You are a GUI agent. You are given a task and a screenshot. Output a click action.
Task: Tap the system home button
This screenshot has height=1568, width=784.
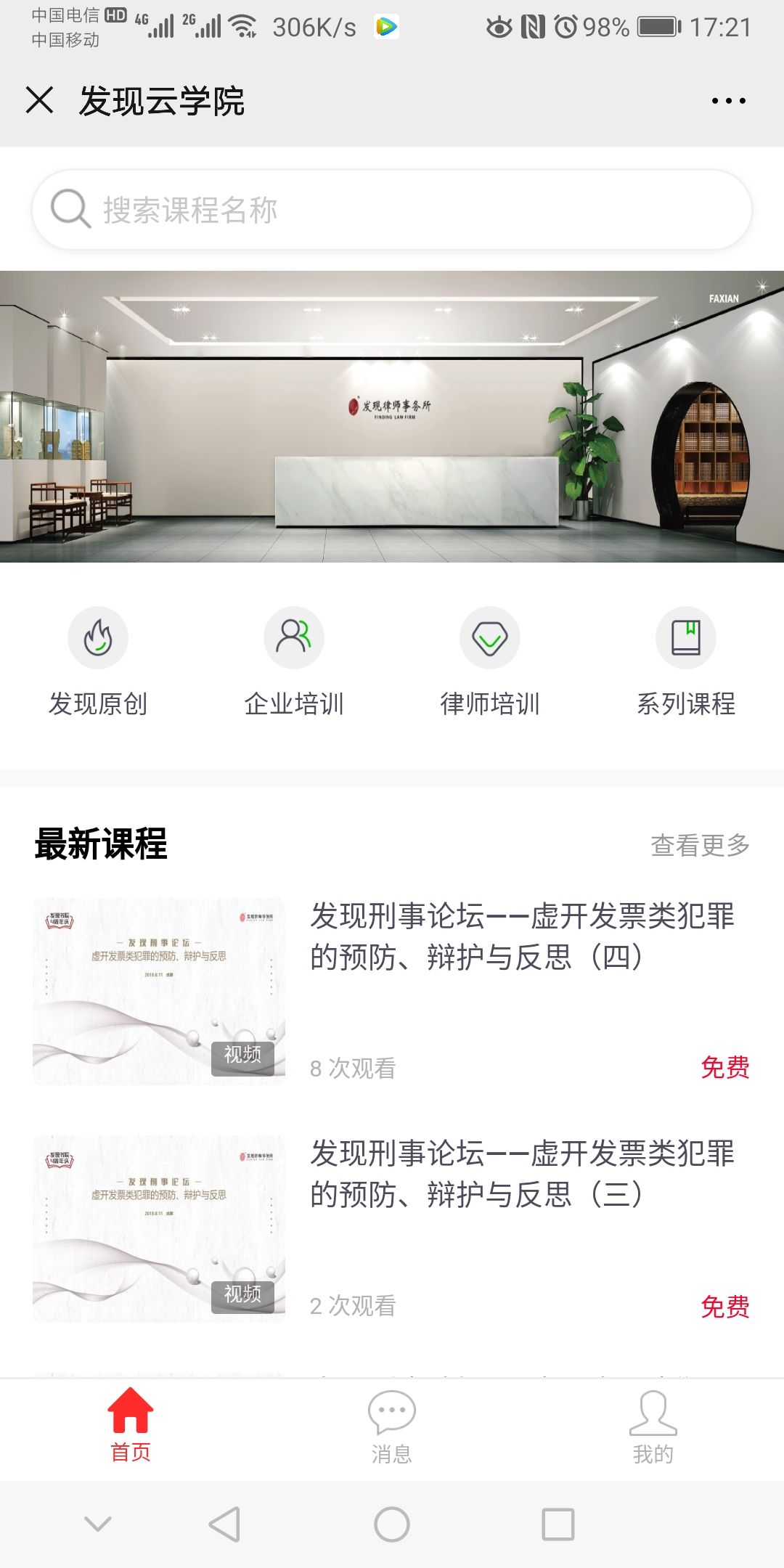pyautogui.click(x=392, y=1524)
